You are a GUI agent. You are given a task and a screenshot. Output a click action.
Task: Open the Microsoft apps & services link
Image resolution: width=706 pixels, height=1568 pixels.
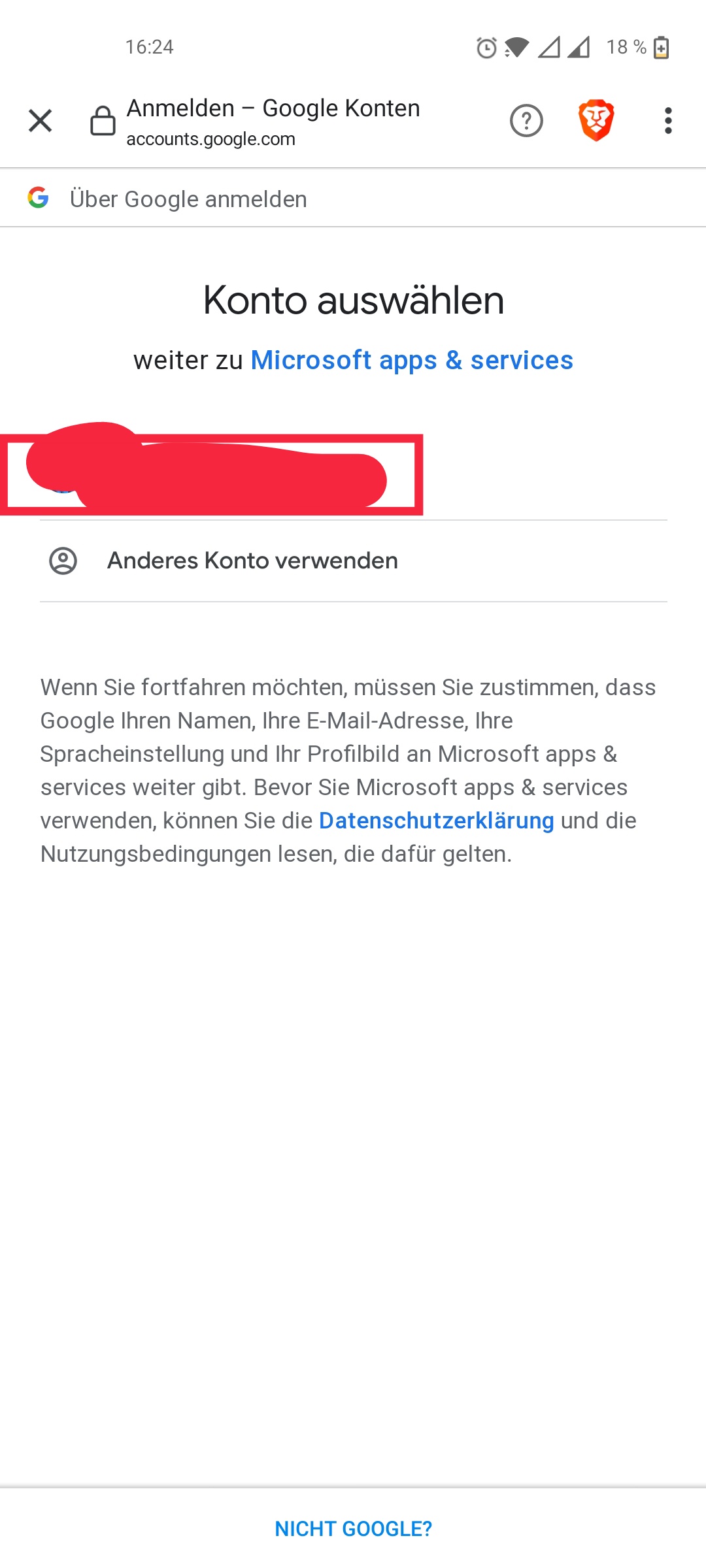(x=412, y=361)
